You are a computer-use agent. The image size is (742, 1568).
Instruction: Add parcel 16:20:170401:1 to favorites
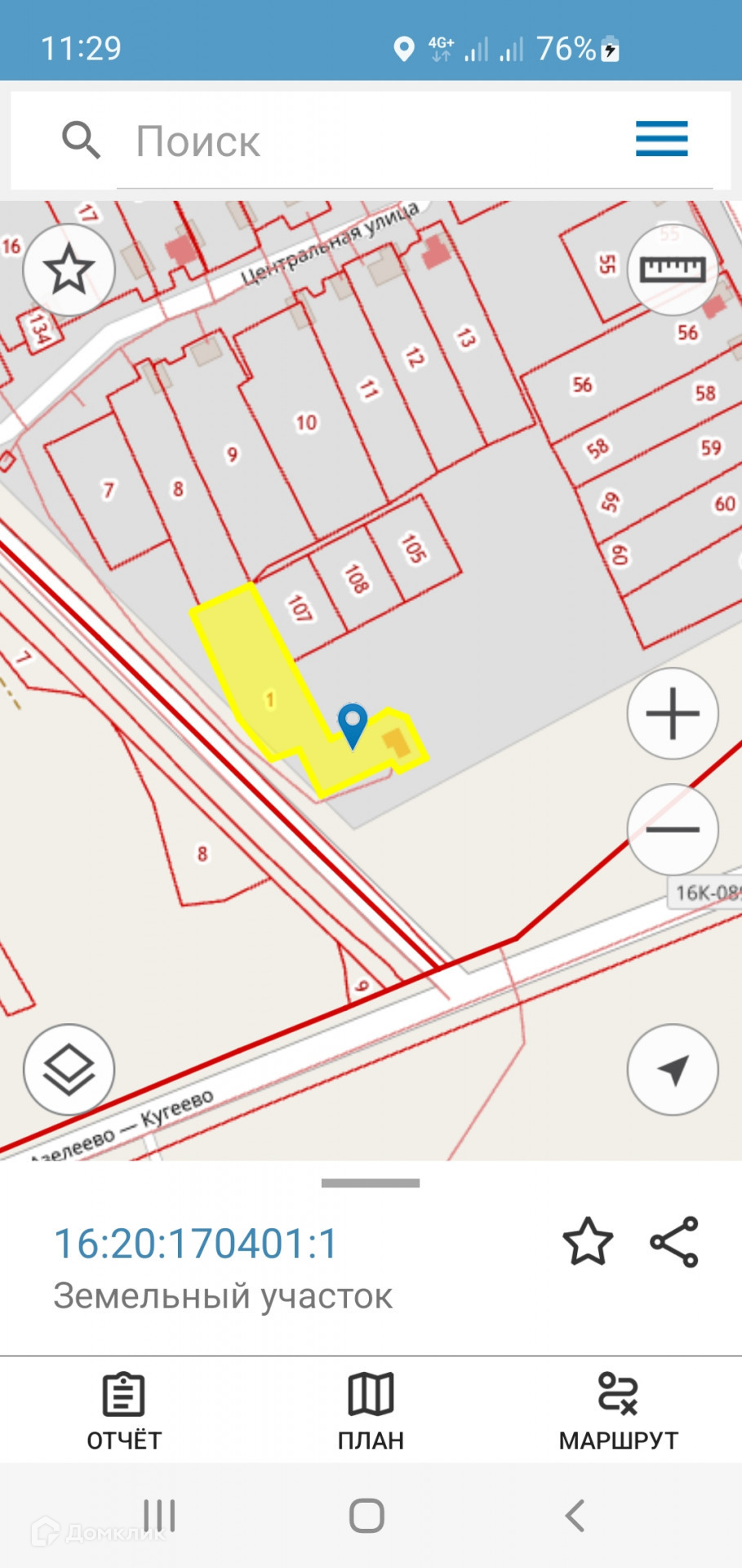click(588, 1242)
